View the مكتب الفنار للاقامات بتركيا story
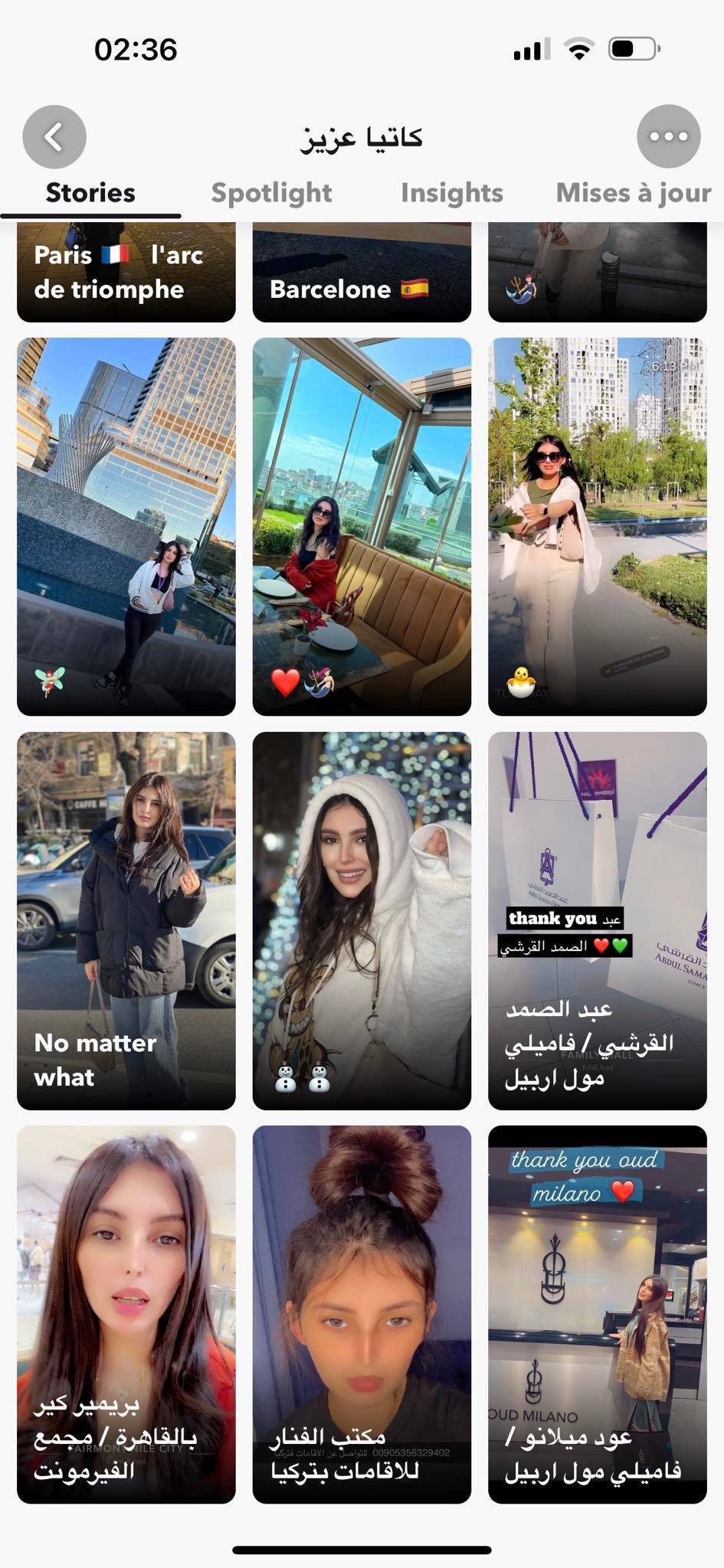724x1568 pixels. [362, 1314]
